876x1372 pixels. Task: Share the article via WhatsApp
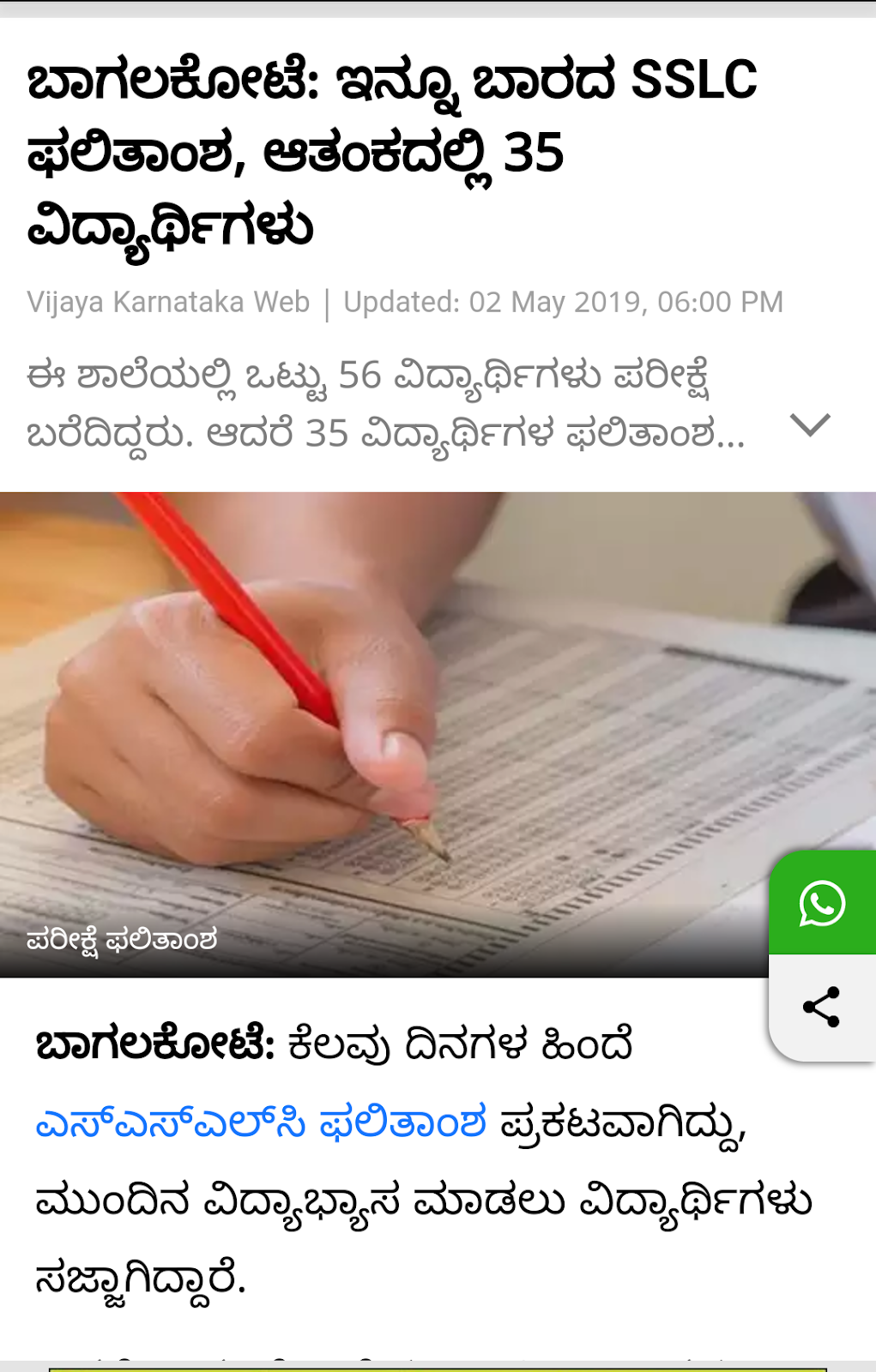pos(822,904)
